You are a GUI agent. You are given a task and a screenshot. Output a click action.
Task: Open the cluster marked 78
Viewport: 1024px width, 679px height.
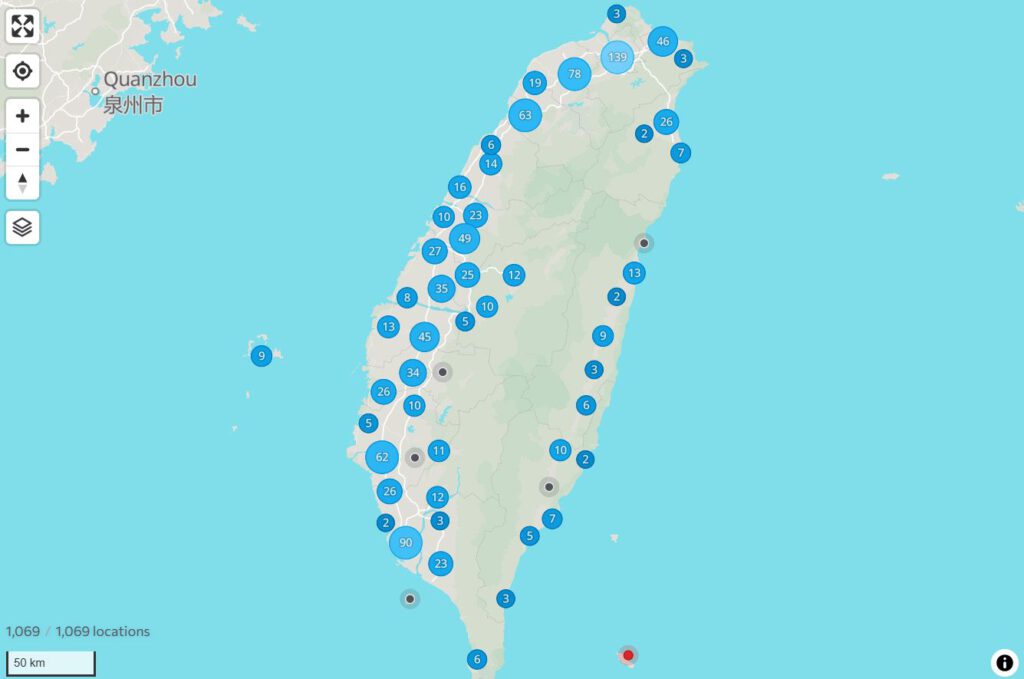click(574, 73)
